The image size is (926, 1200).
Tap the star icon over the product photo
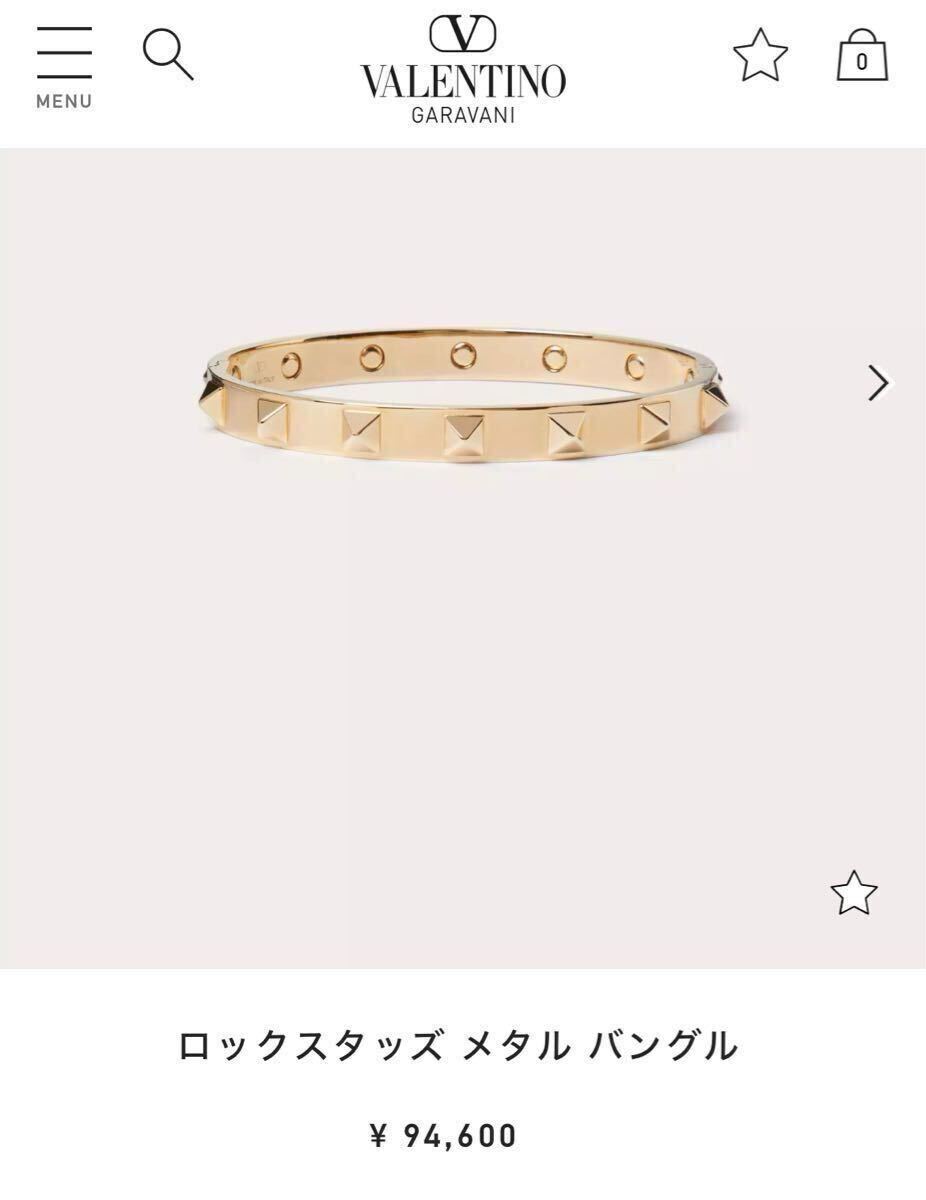(855, 893)
